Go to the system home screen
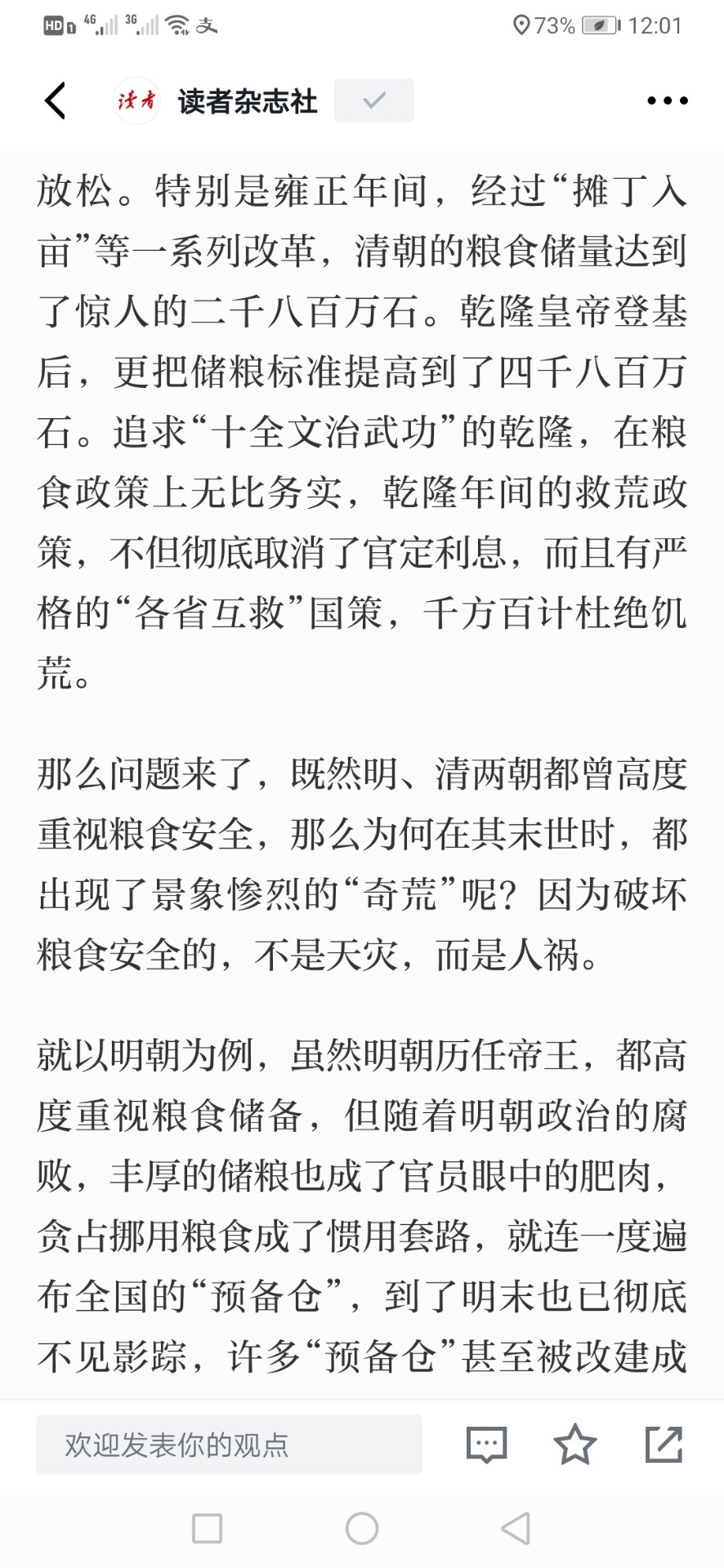The height and width of the screenshot is (1568, 724). tap(362, 1528)
